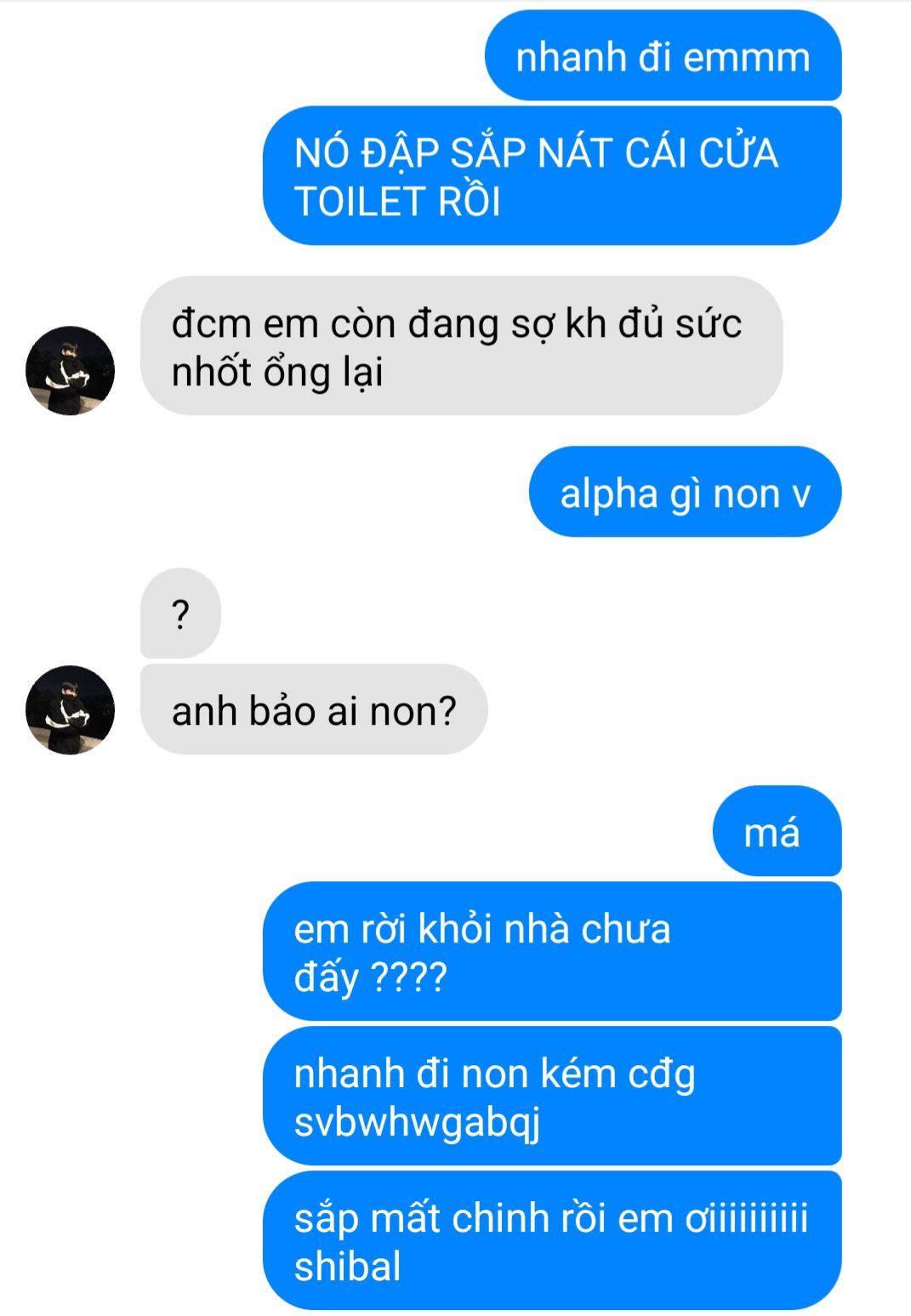Tap the "alpha gì non v" message bubble
Viewport: 911px width, 1316px height.
685,493
